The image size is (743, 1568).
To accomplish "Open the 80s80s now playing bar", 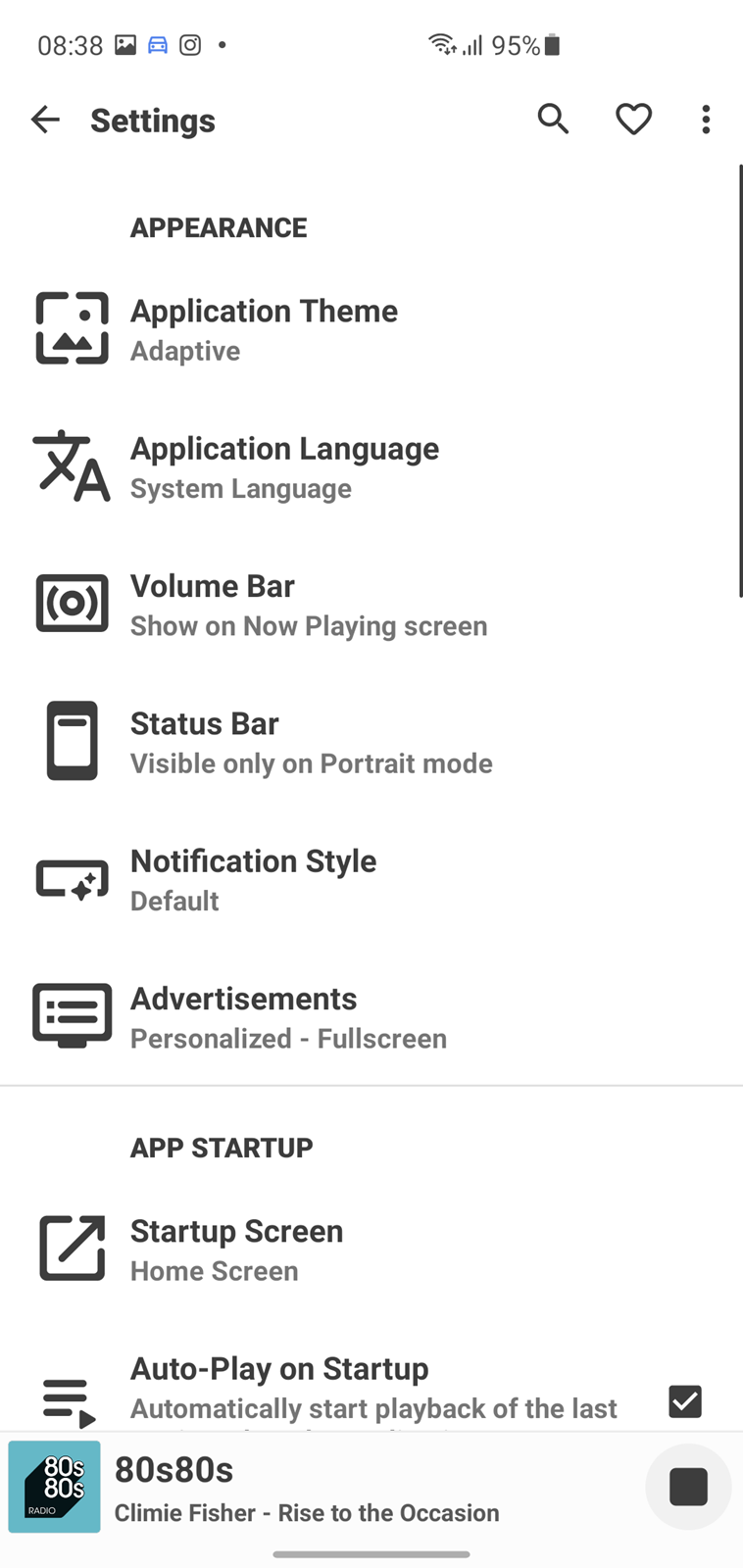I will click(x=323, y=1487).
